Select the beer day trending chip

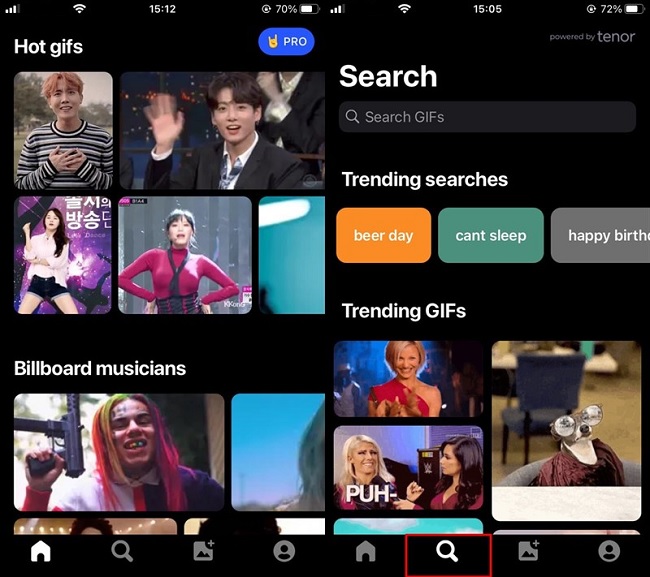(383, 236)
